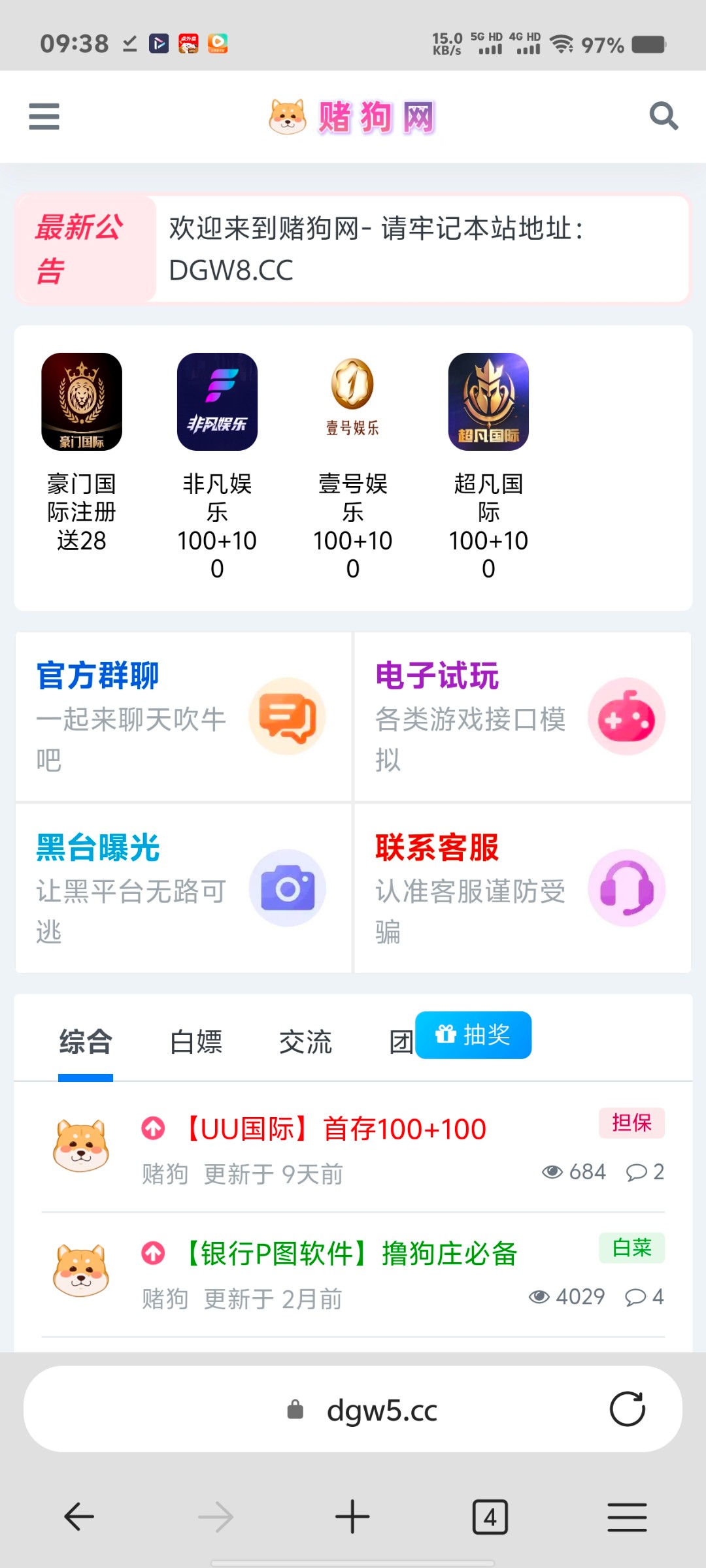Open the hamburger menu in the site header

tap(44, 117)
